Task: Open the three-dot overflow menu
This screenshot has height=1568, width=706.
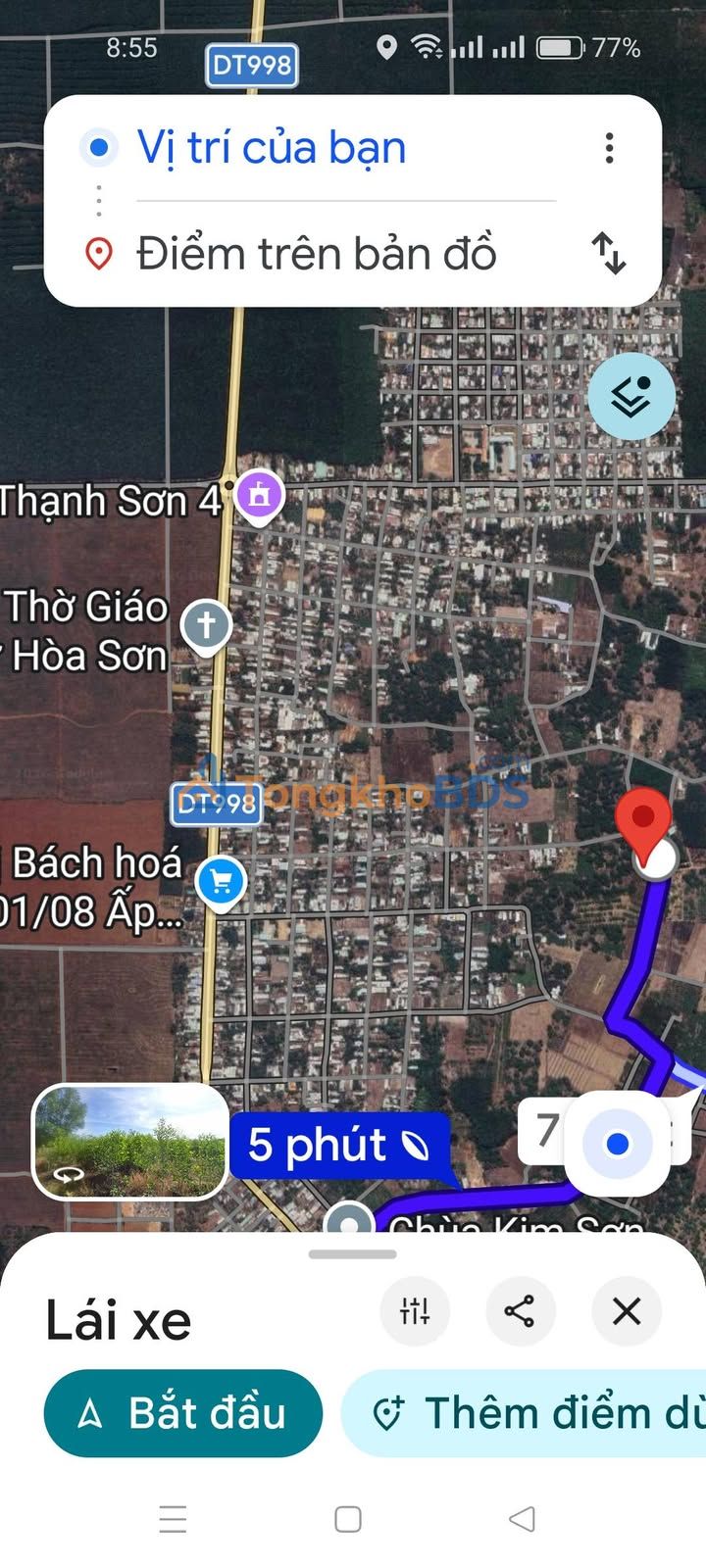Action: (x=609, y=148)
